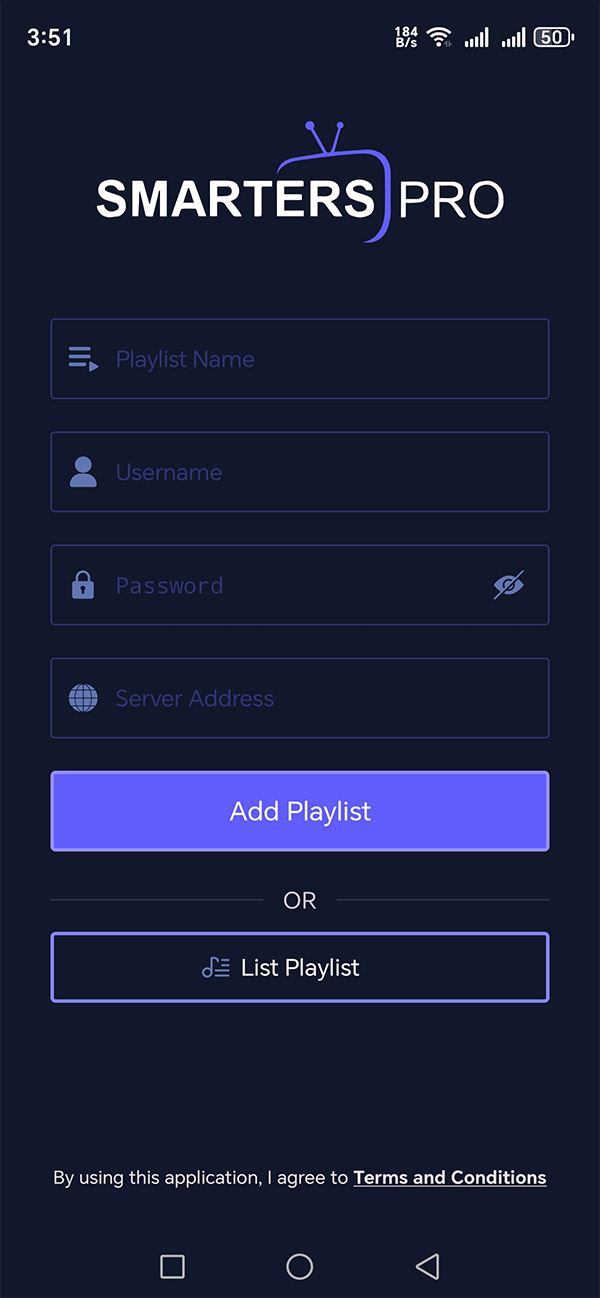Enter the Server Address field
This screenshot has width=600, height=1298.
[x=300, y=698]
